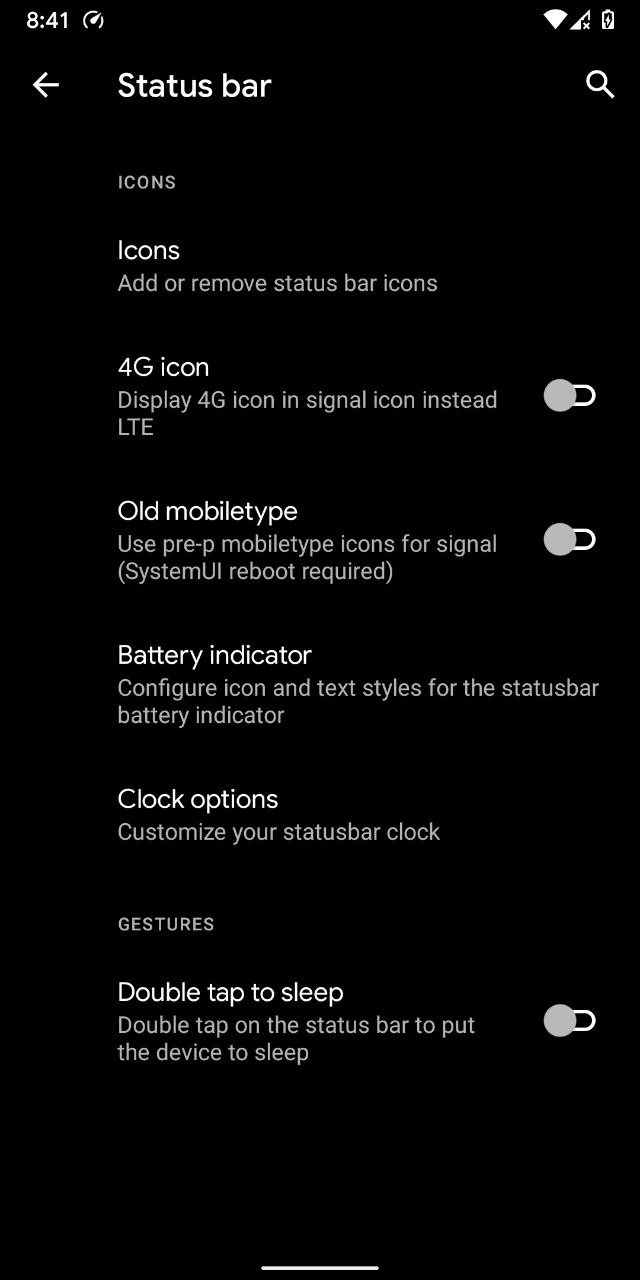The width and height of the screenshot is (640, 1280).
Task: Enable the 4G icon switch
Action: coord(569,396)
